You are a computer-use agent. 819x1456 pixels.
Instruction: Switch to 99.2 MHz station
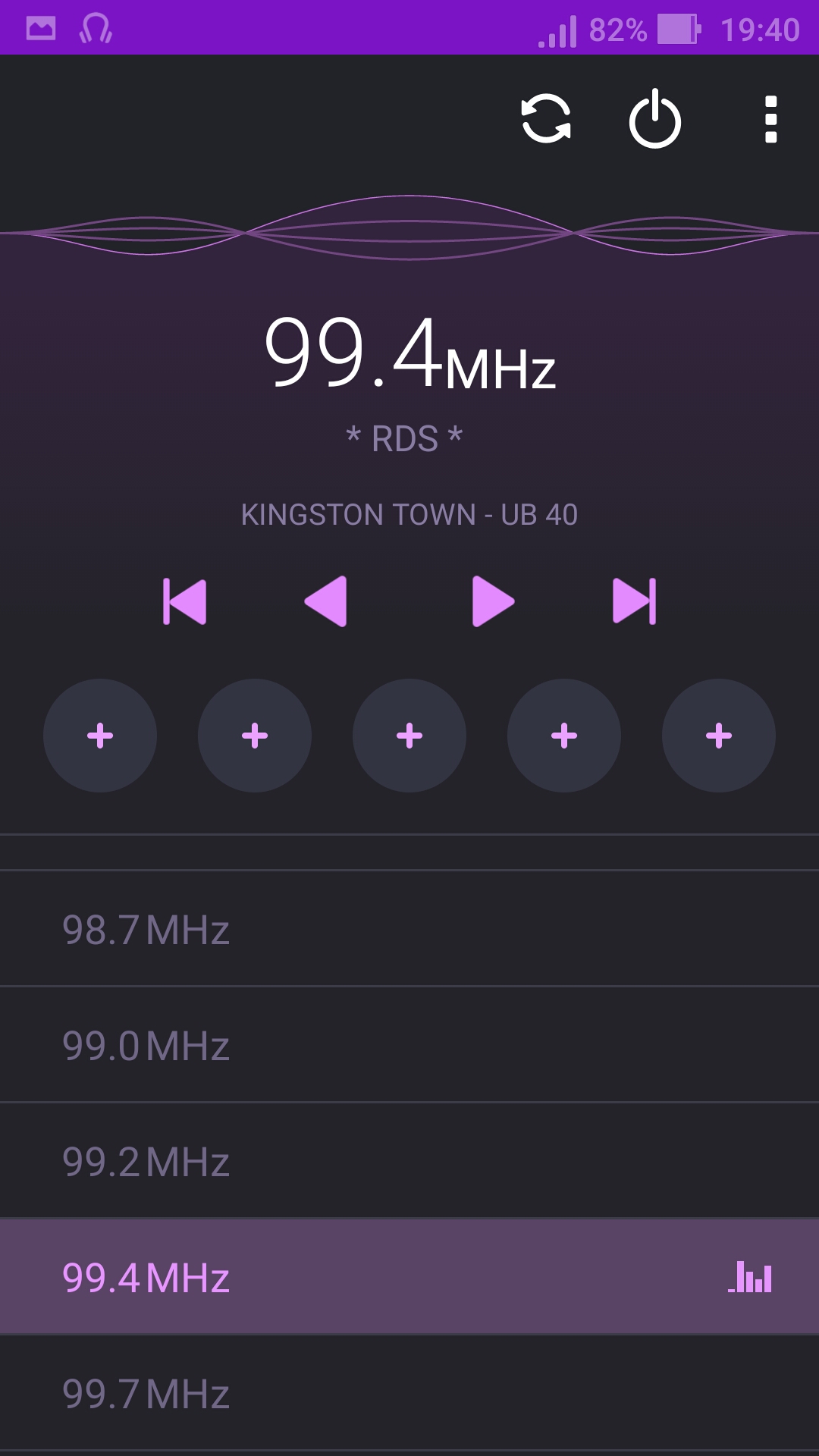click(409, 1161)
